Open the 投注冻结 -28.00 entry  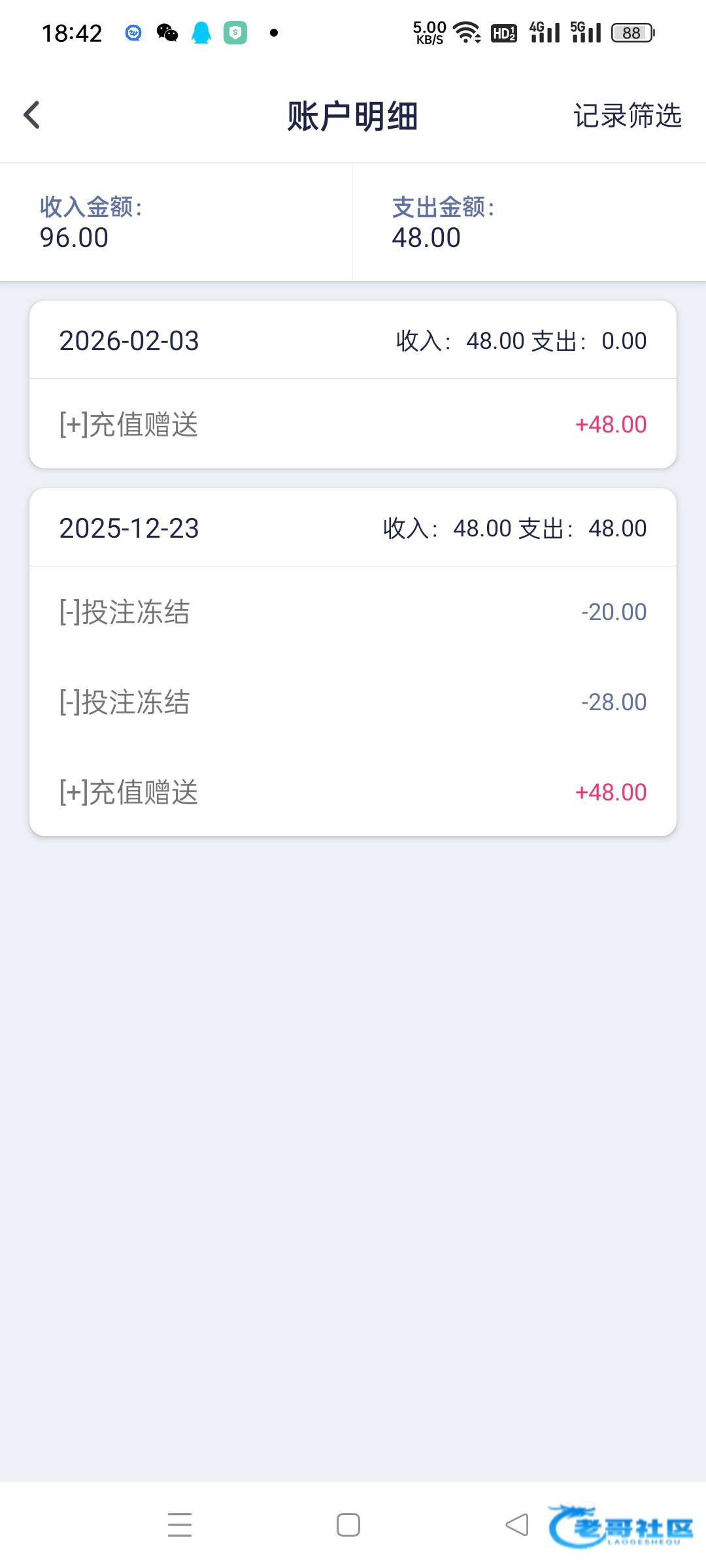pyautogui.click(x=353, y=702)
